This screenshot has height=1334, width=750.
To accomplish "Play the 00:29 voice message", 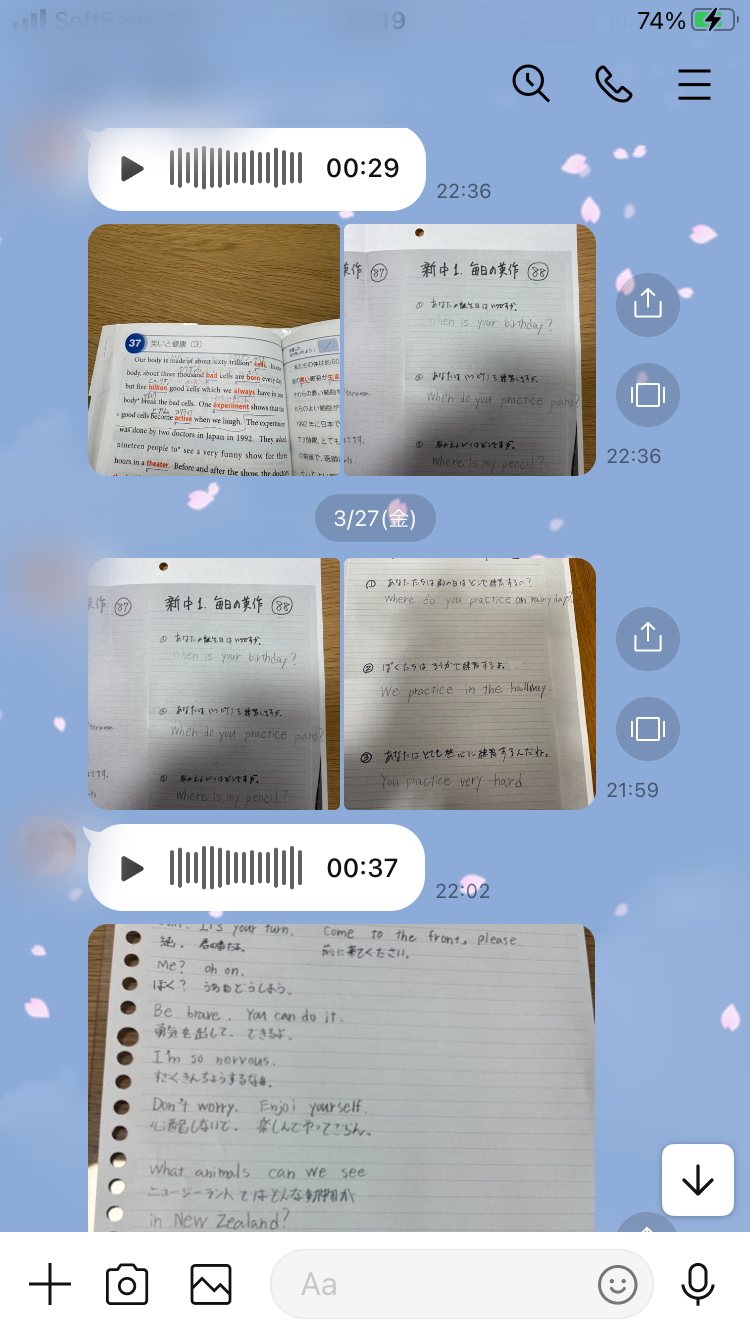I will (x=132, y=169).
